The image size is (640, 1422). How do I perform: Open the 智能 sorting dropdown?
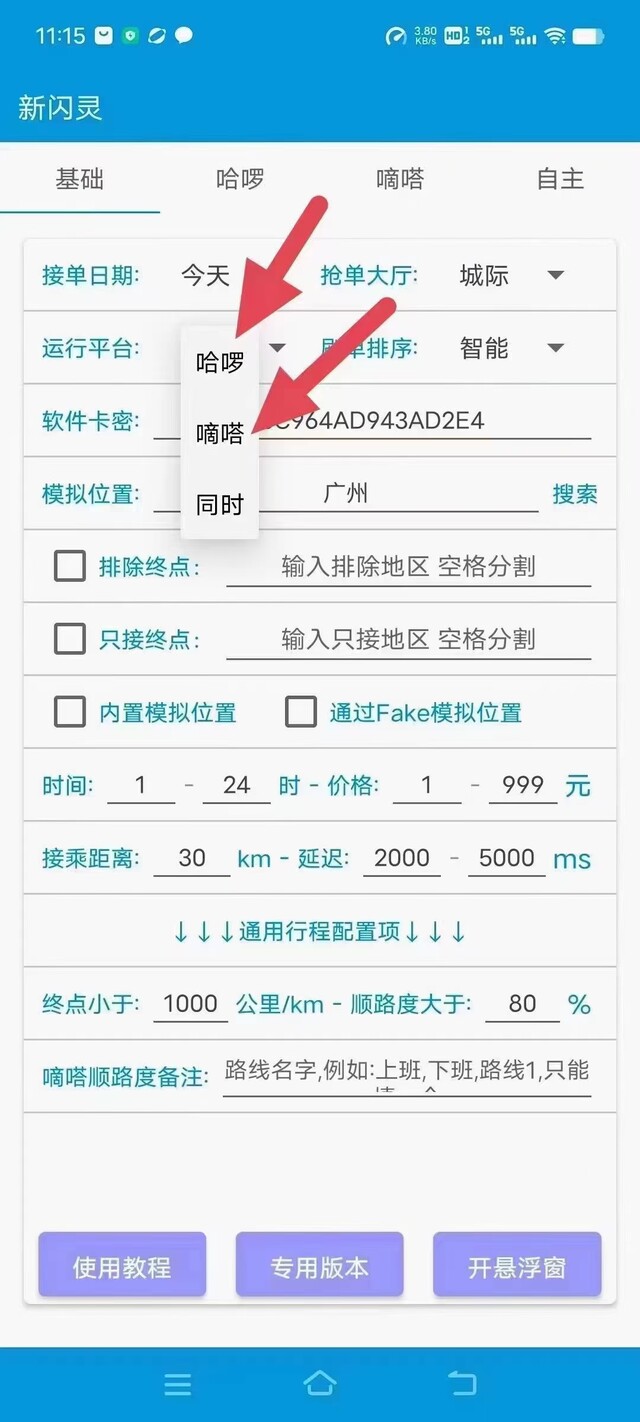(x=512, y=348)
